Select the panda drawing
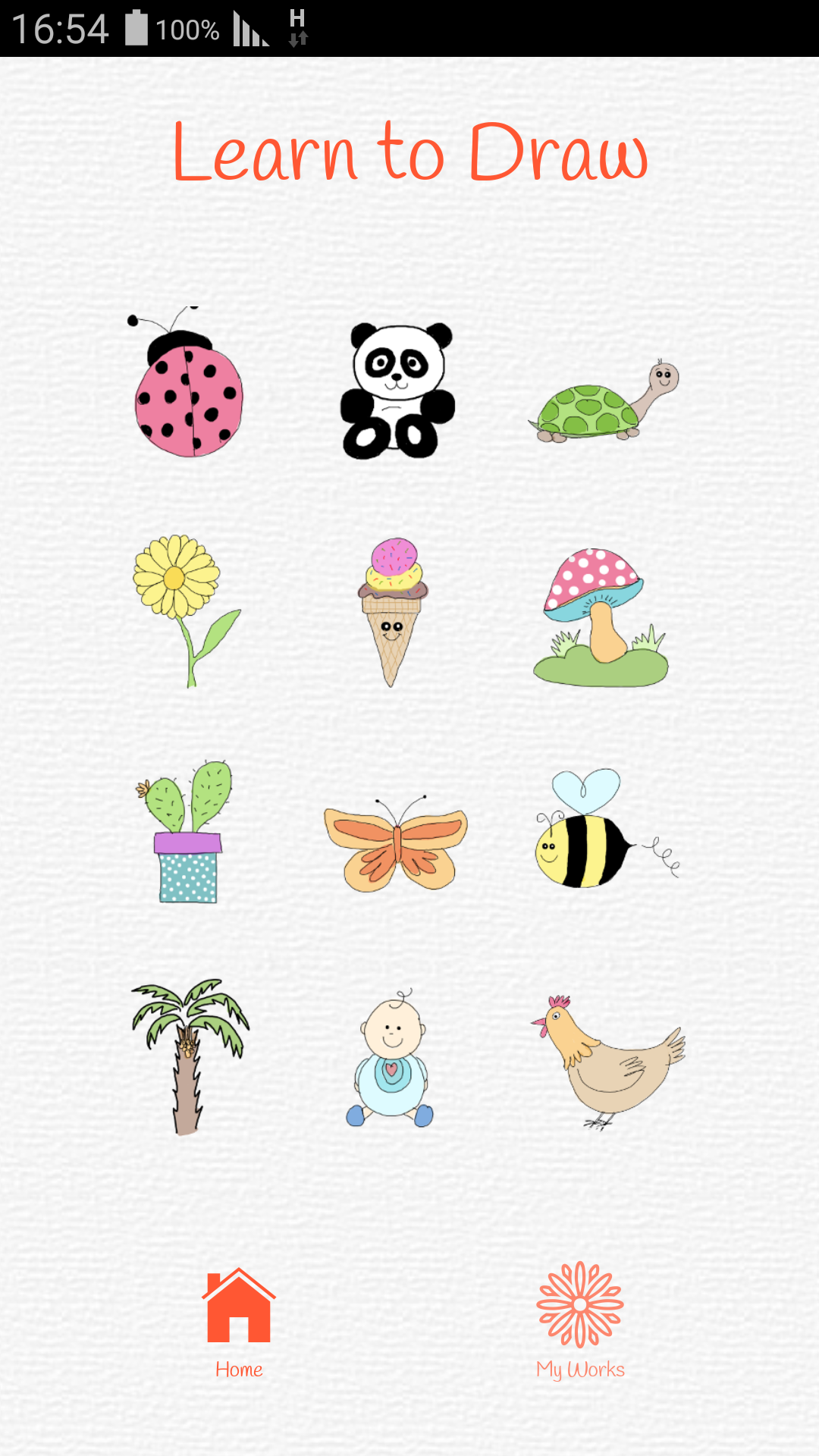Screen dimensions: 819x1456 coord(397,391)
